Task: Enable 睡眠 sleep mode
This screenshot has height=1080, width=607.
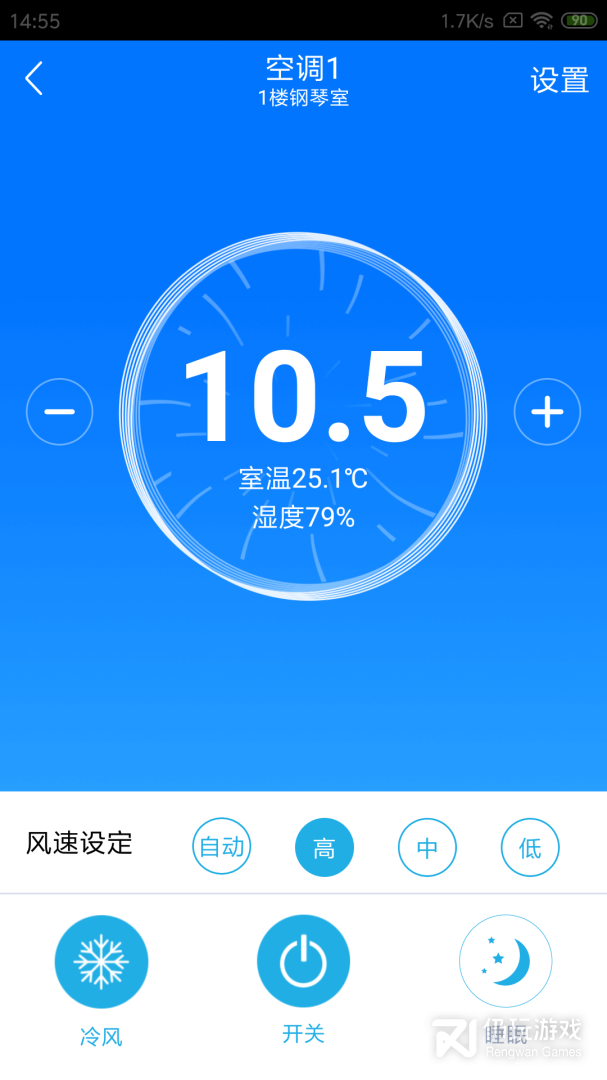Action: tap(505, 962)
